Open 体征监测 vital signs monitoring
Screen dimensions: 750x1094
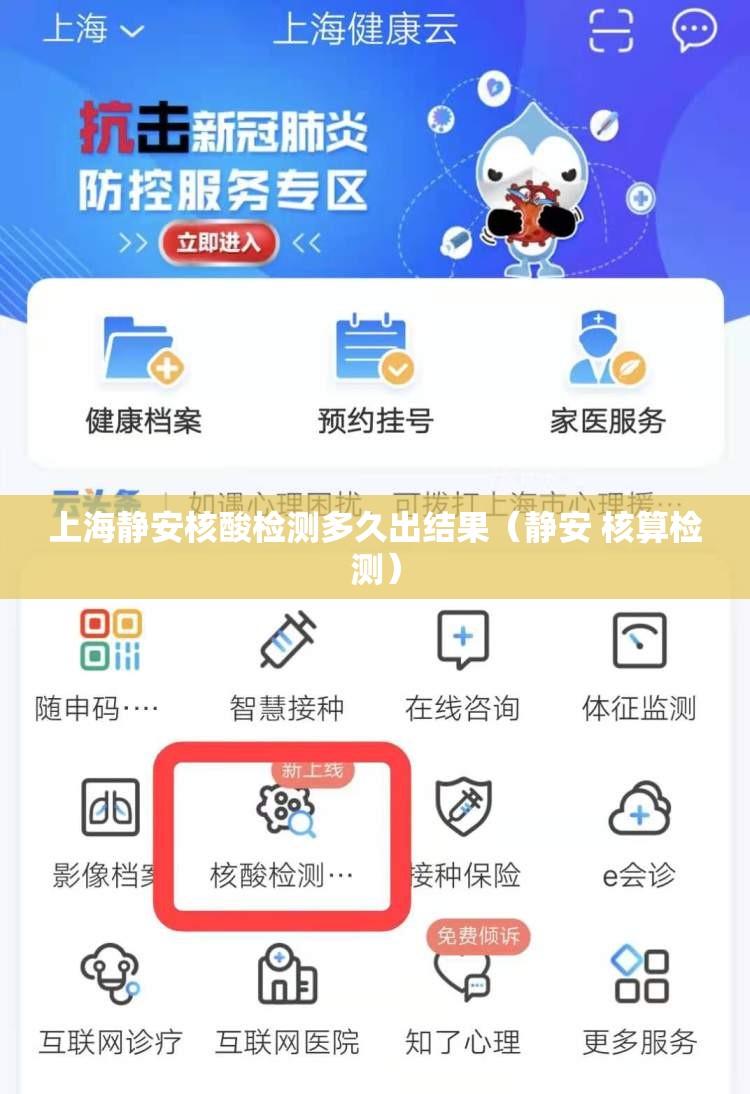(639, 665)
